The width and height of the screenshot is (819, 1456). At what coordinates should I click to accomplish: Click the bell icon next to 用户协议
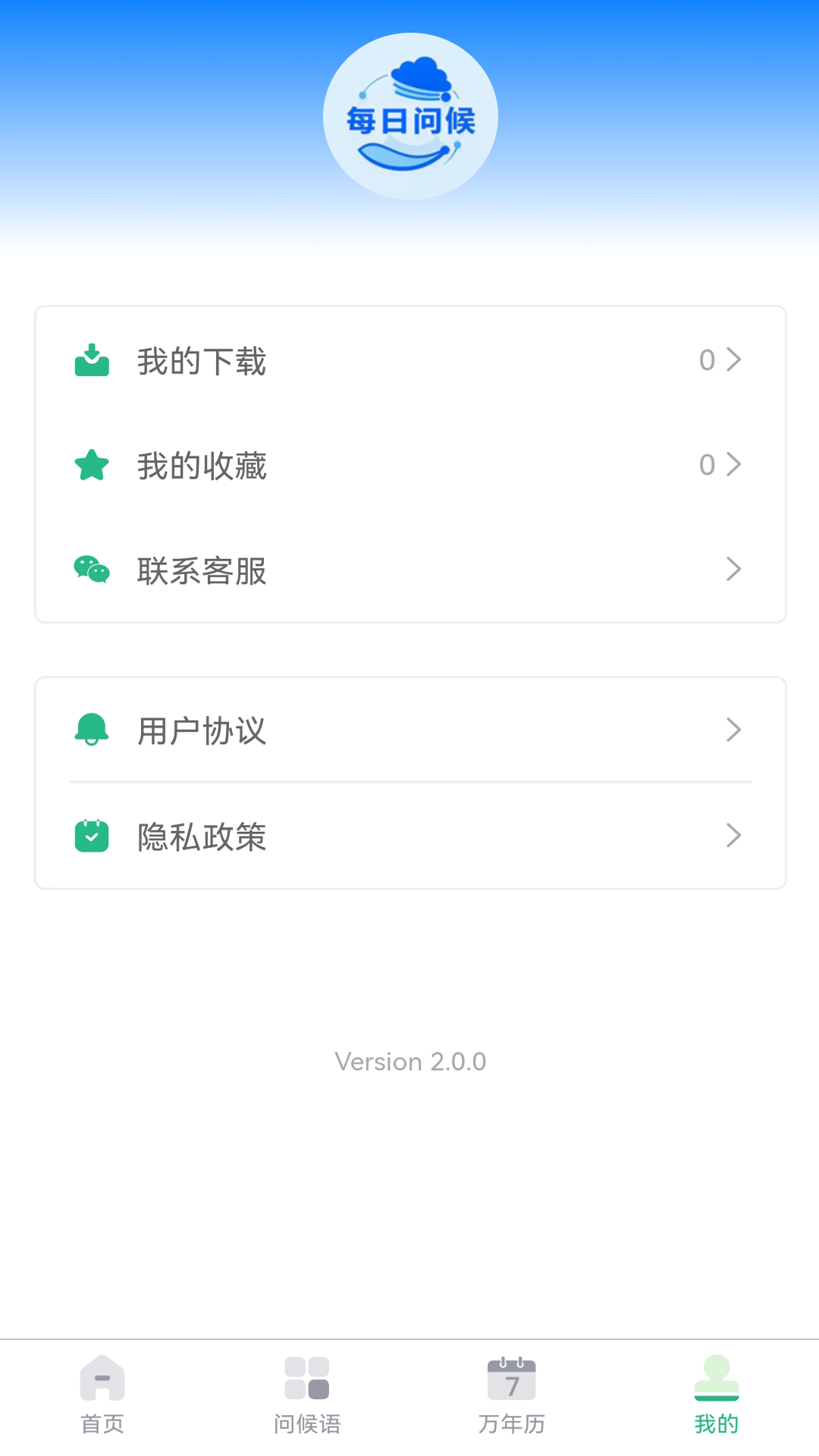point(92,730)
